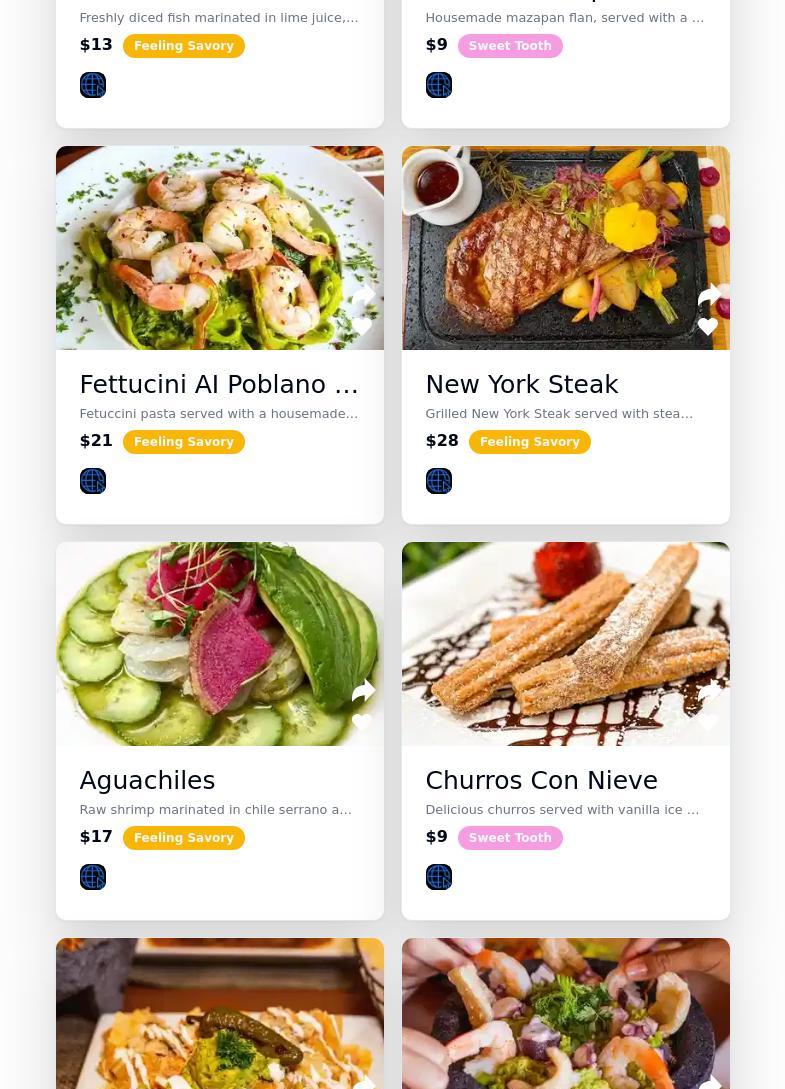Share the Aguachiles dish
Screen dimensions: 785x1089
(362, 692)
